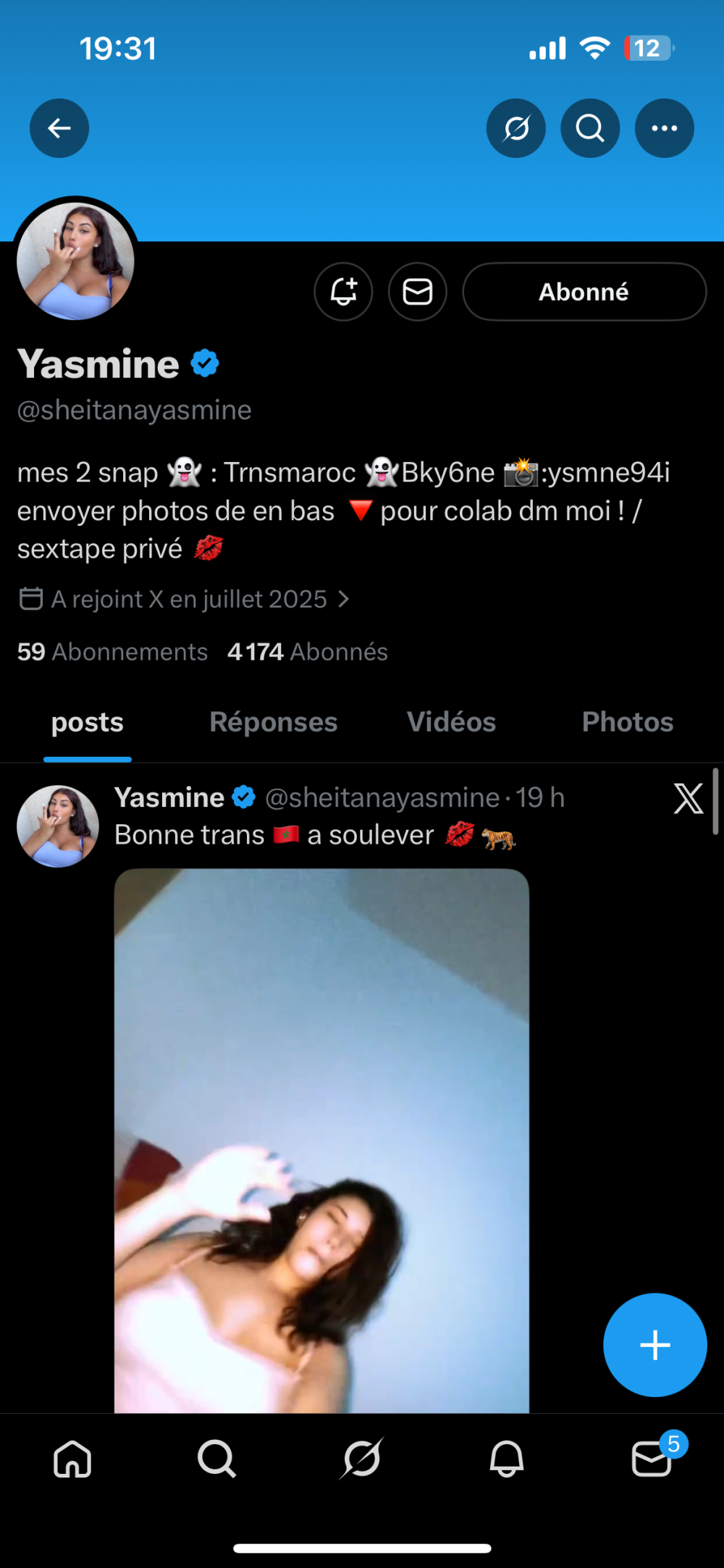Open messages with 5 unread
This screenshot has height=1568, width=724.
pyautogui.click(x=652, y=1458)
